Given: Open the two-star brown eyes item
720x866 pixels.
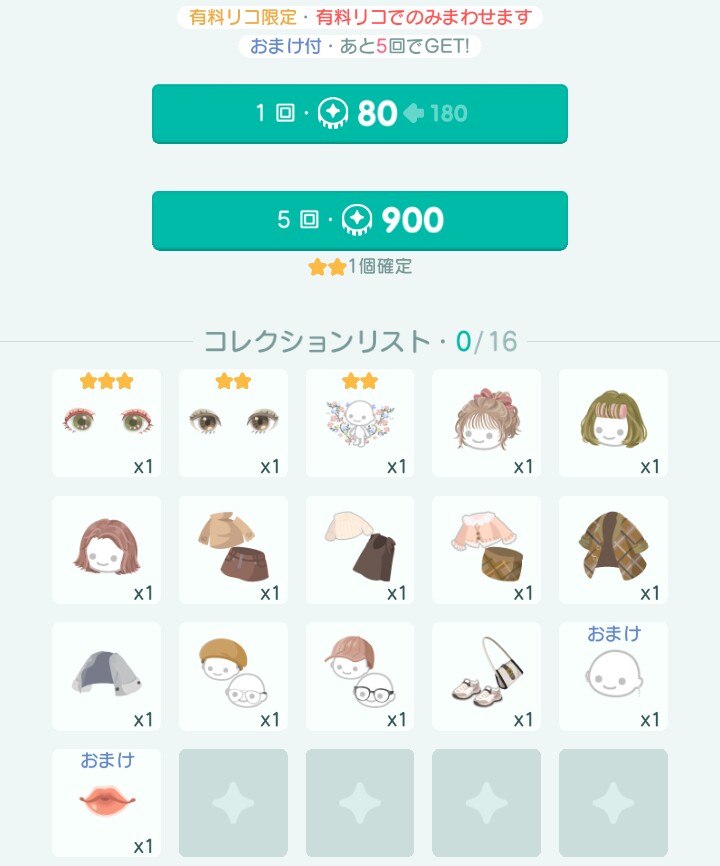Looking at the screenshot, I should [233, 423].
